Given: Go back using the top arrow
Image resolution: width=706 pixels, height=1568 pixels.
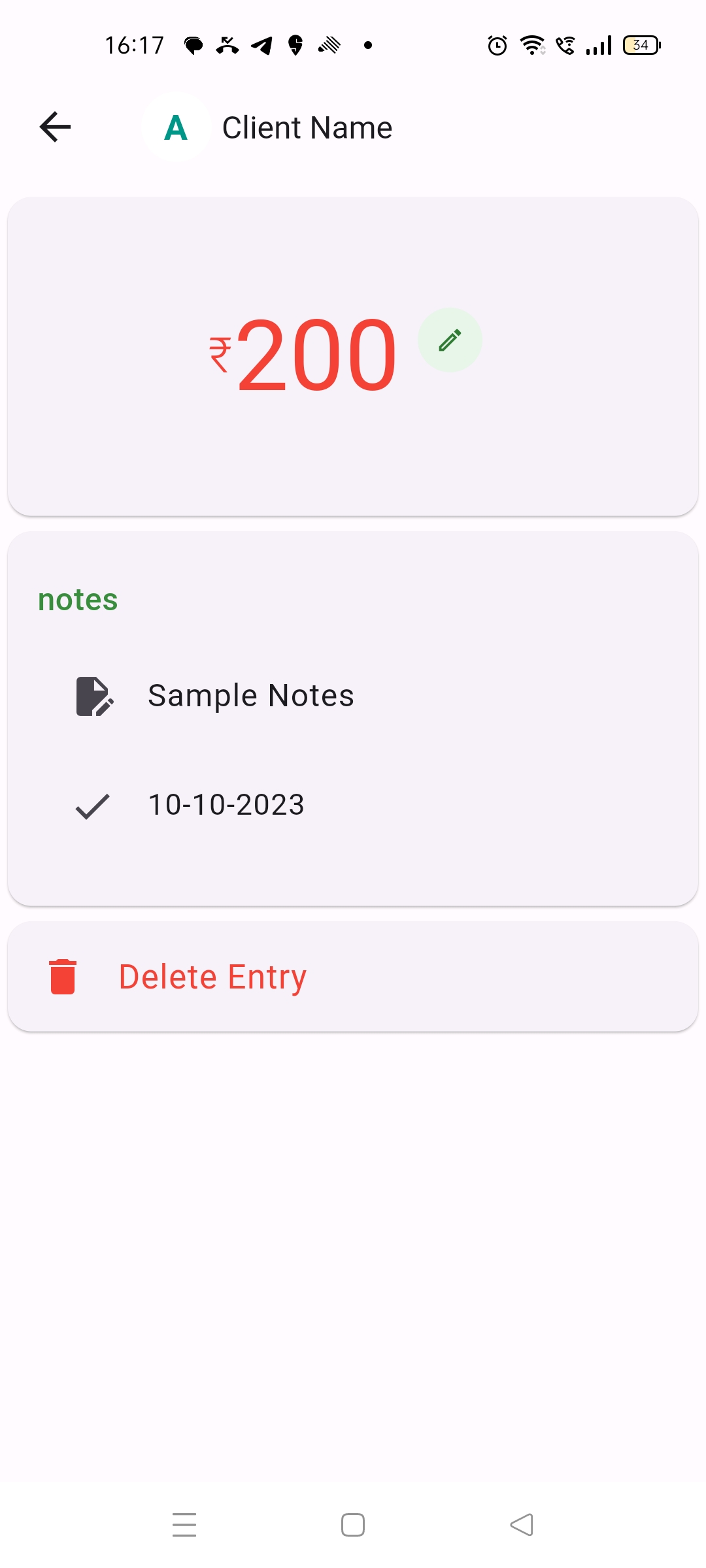Looking at the screenshot, I should 55,127.
